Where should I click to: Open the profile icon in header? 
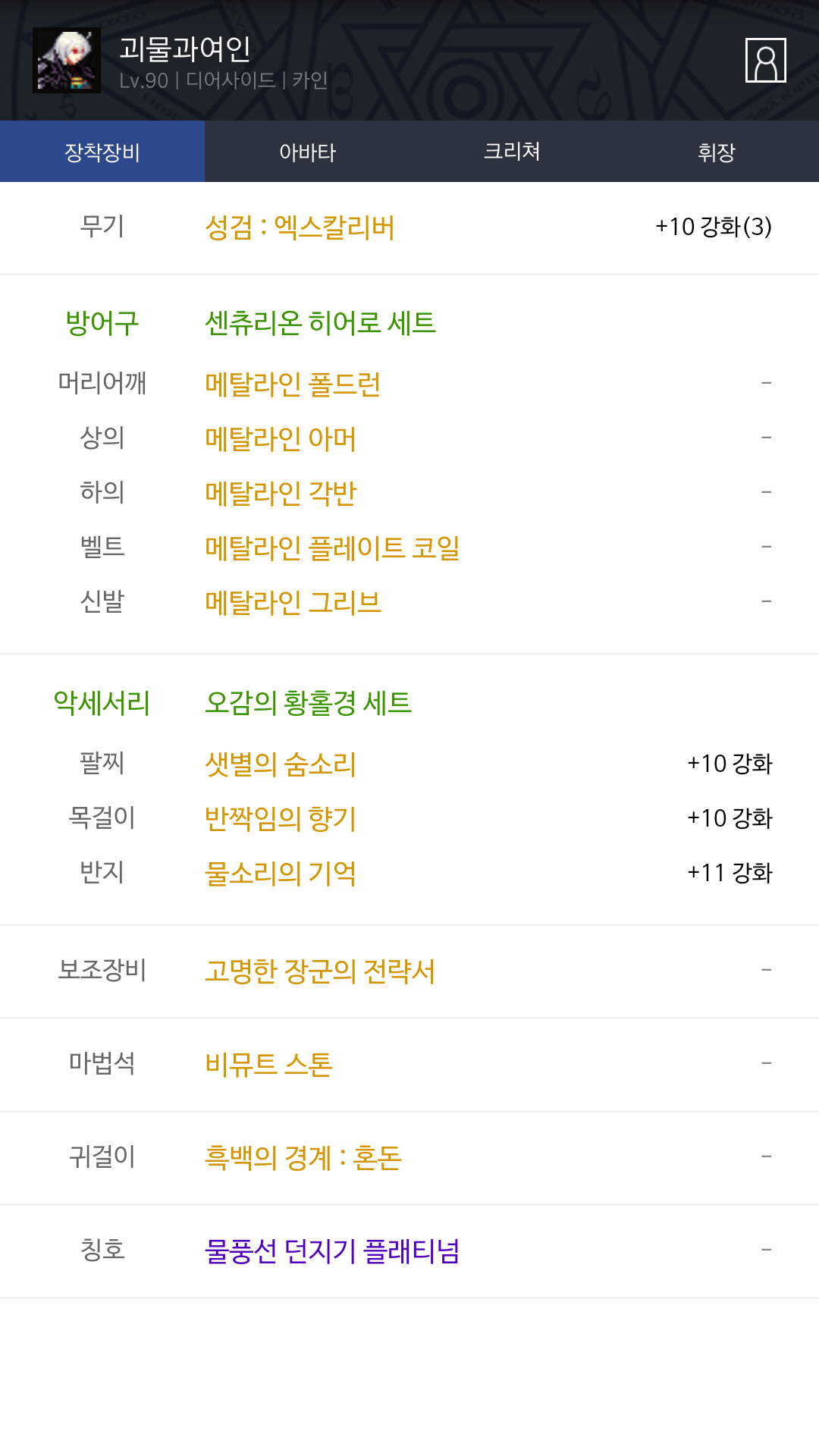765,60
